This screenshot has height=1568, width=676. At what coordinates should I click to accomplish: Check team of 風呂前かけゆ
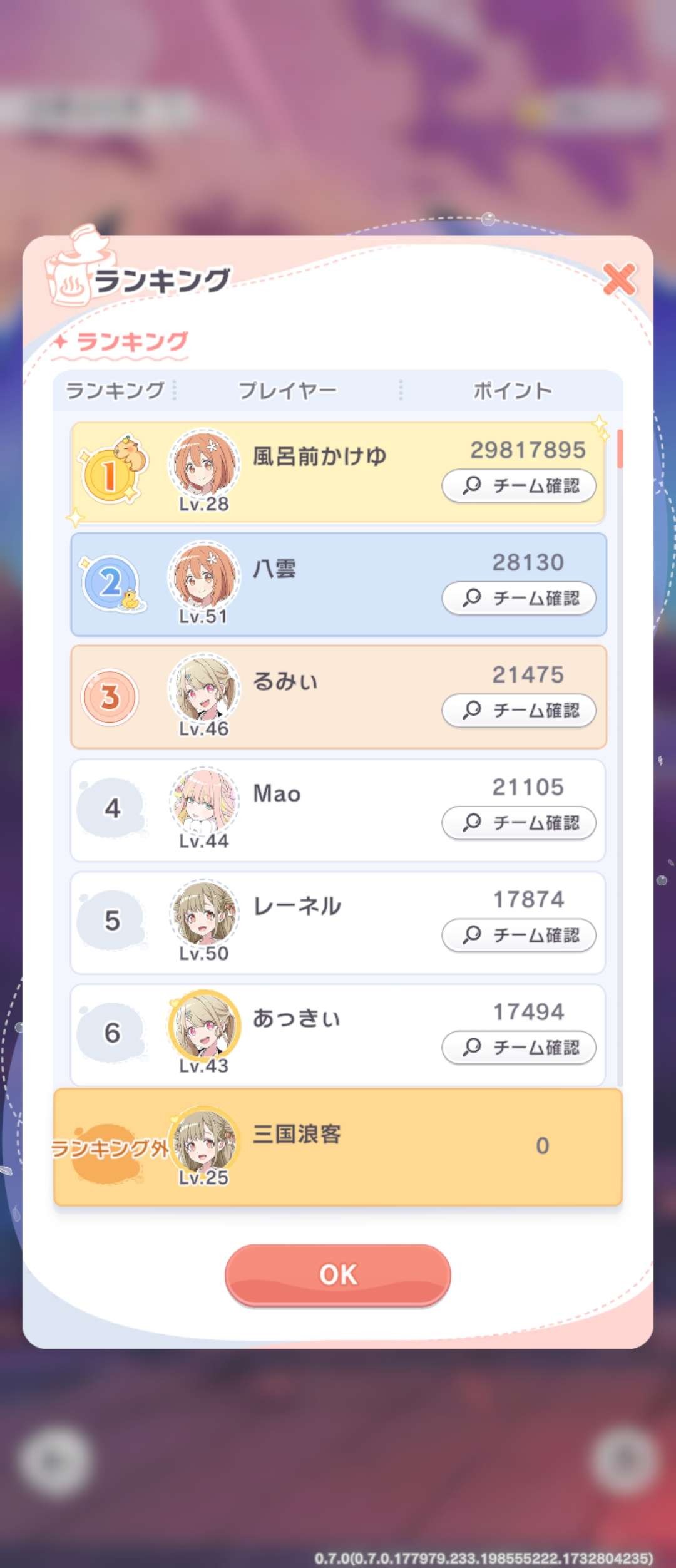coord(518,486)
